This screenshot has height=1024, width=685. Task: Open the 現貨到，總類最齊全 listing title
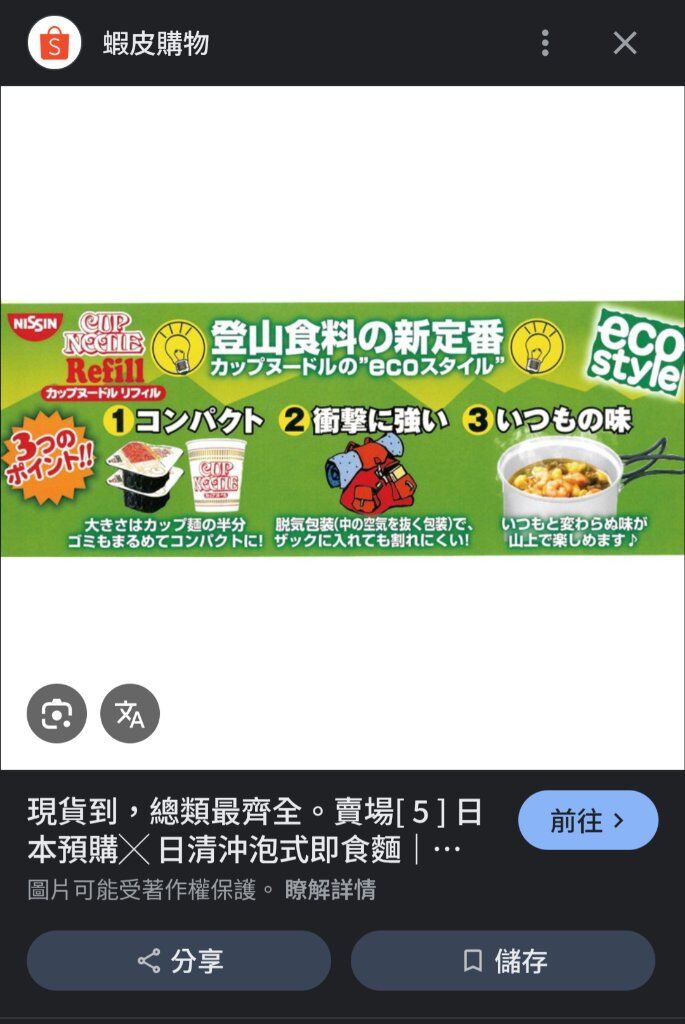[255, 831]
